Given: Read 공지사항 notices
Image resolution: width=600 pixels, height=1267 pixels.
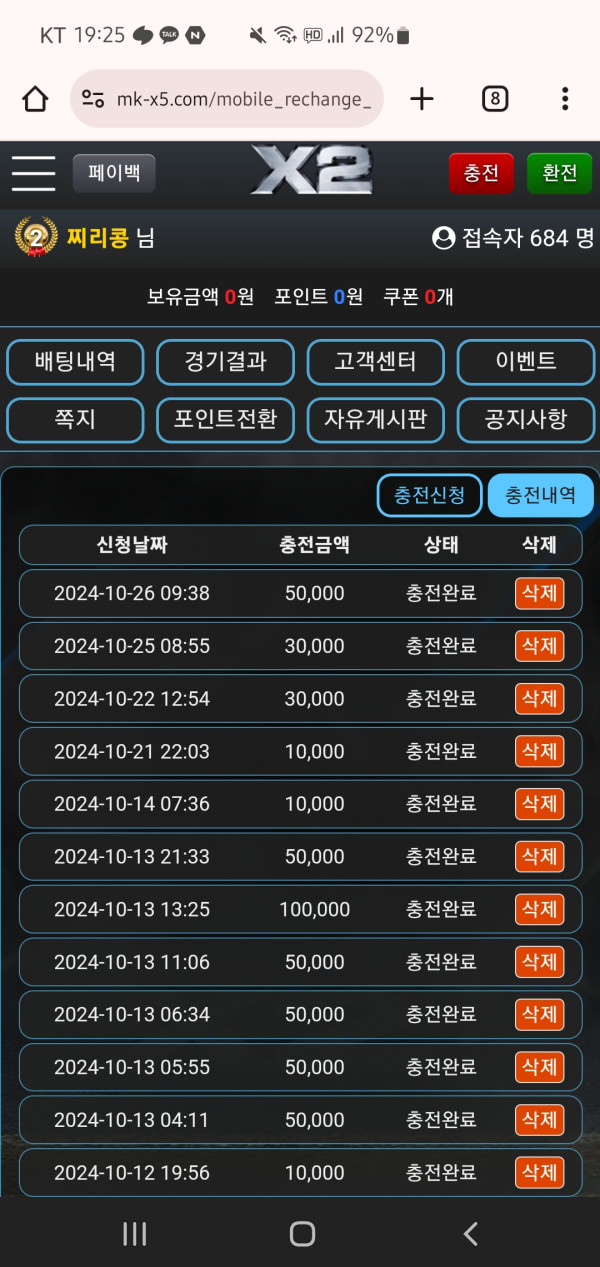Looking at the screenshot, I should tap(526, 420).
